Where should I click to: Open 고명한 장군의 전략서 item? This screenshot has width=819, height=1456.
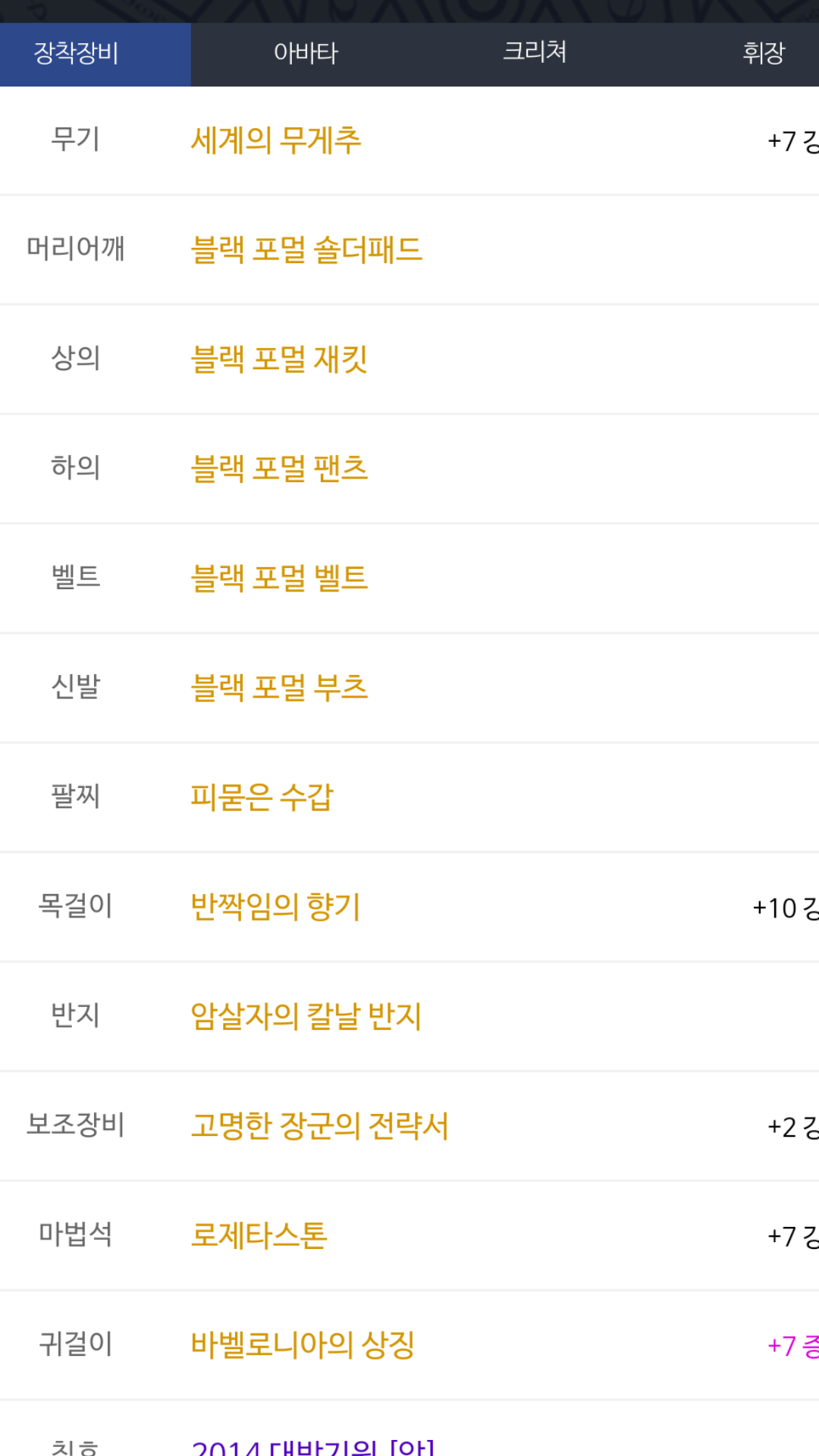click(x=319, y=1125)
